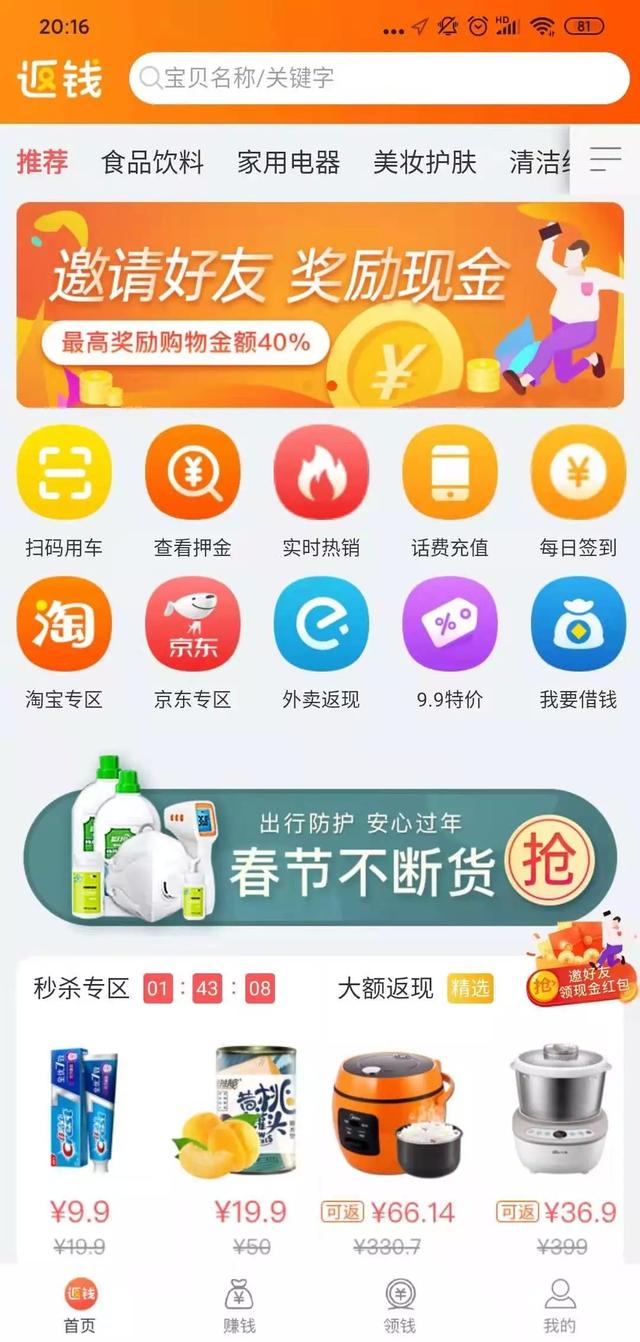
Task: Tap the 每日签到 daily check-in icon
Action: 578,472
